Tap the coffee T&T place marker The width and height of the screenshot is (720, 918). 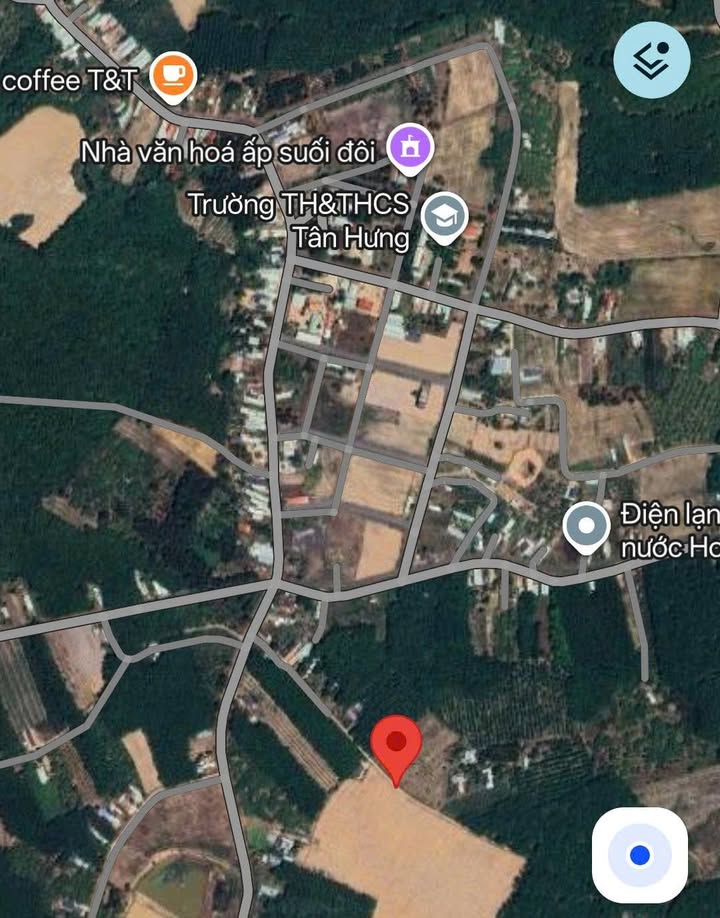tap(174, 75)
